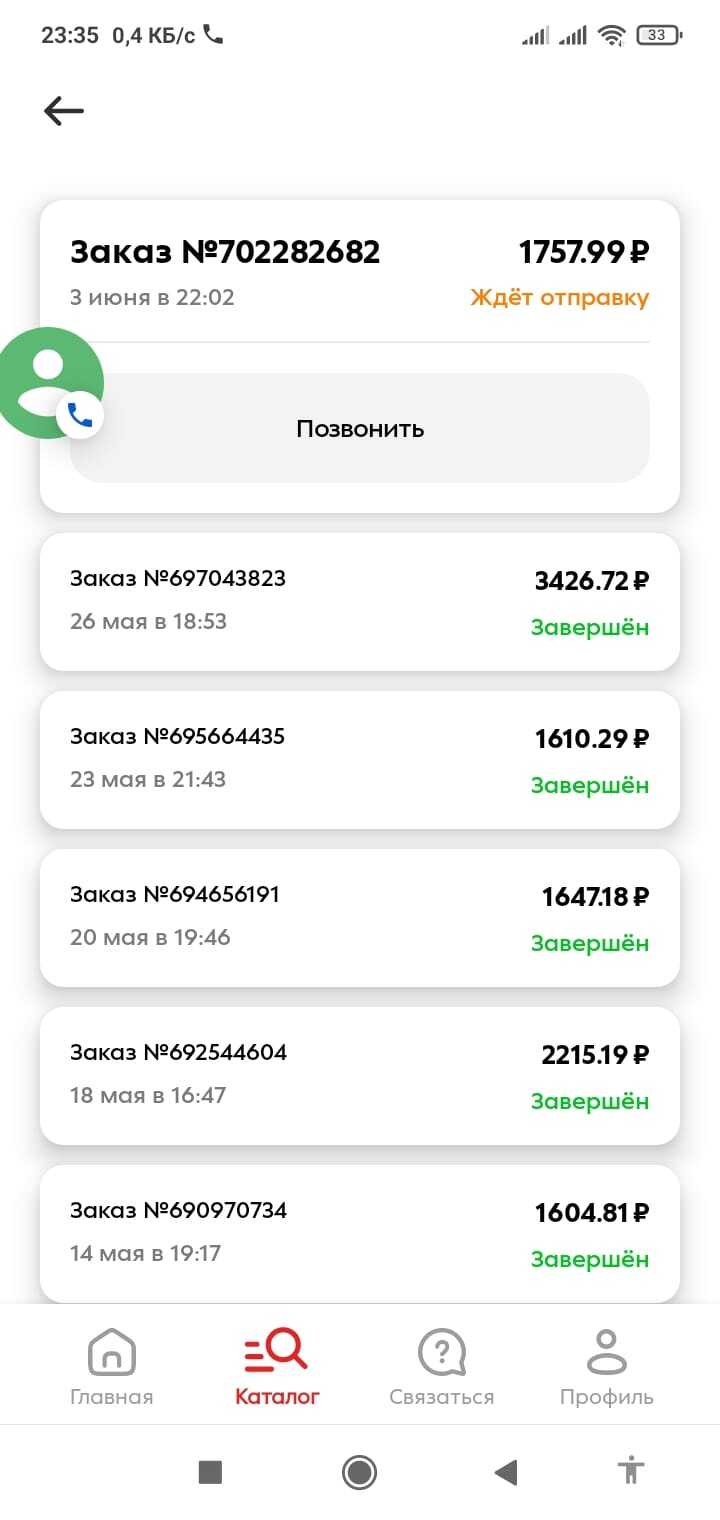Go to the Связаться tab
This screenshot has height=1520, width=720.
click(441, 1366)
